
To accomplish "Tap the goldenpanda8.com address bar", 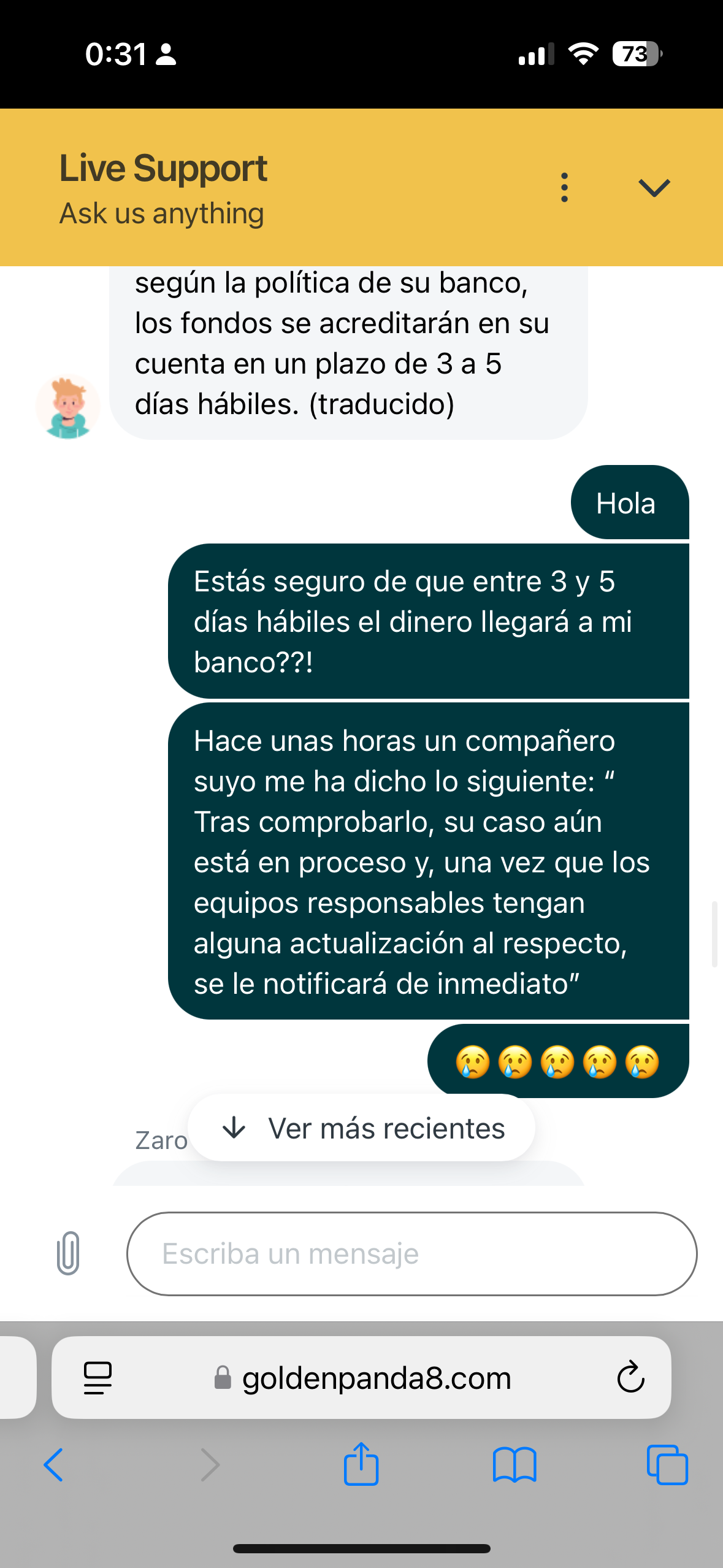I will pyautogui.click(x=363, y=1378).
